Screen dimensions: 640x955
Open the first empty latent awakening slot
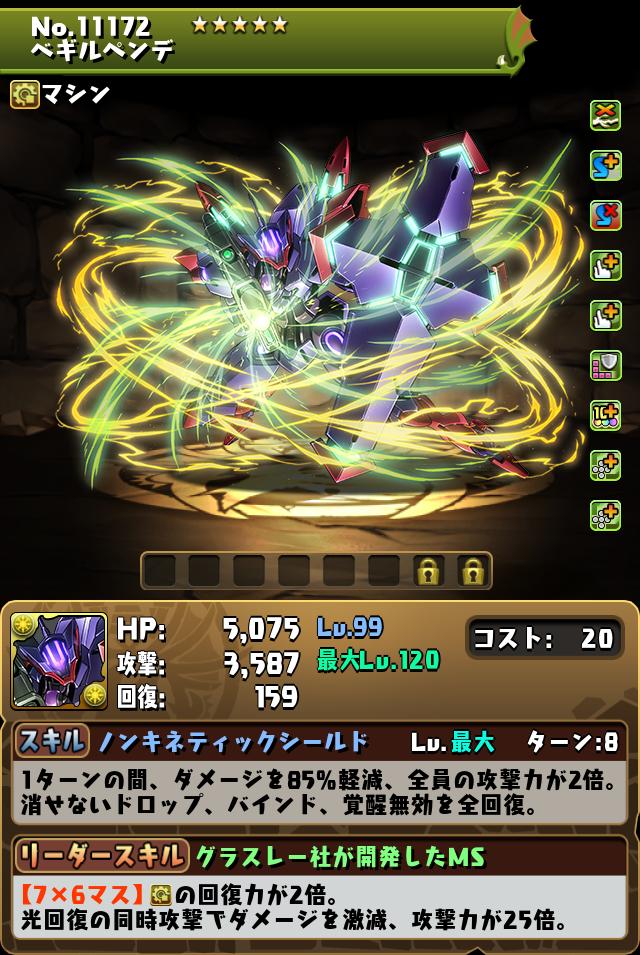[159, 571]
